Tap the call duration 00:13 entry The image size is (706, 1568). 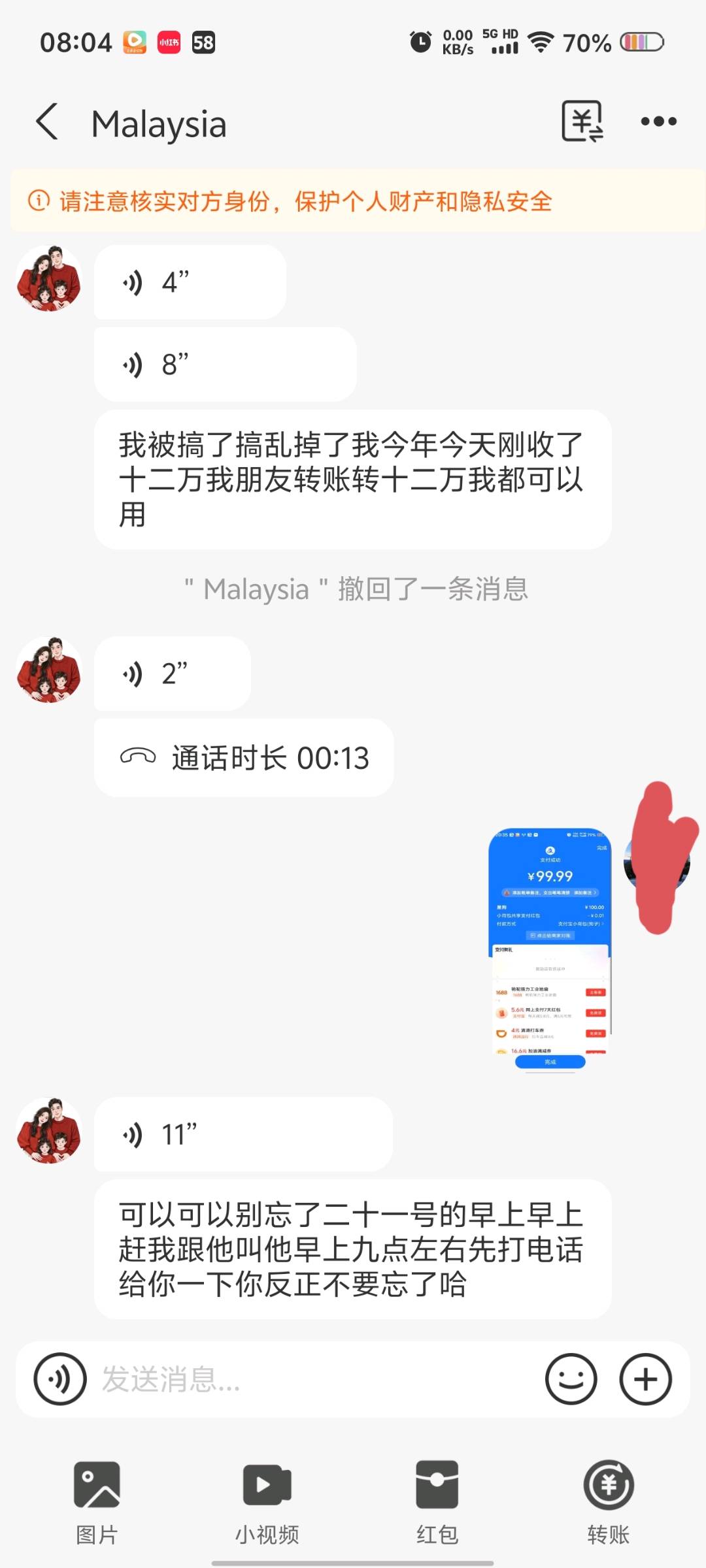tap(244, 758)
